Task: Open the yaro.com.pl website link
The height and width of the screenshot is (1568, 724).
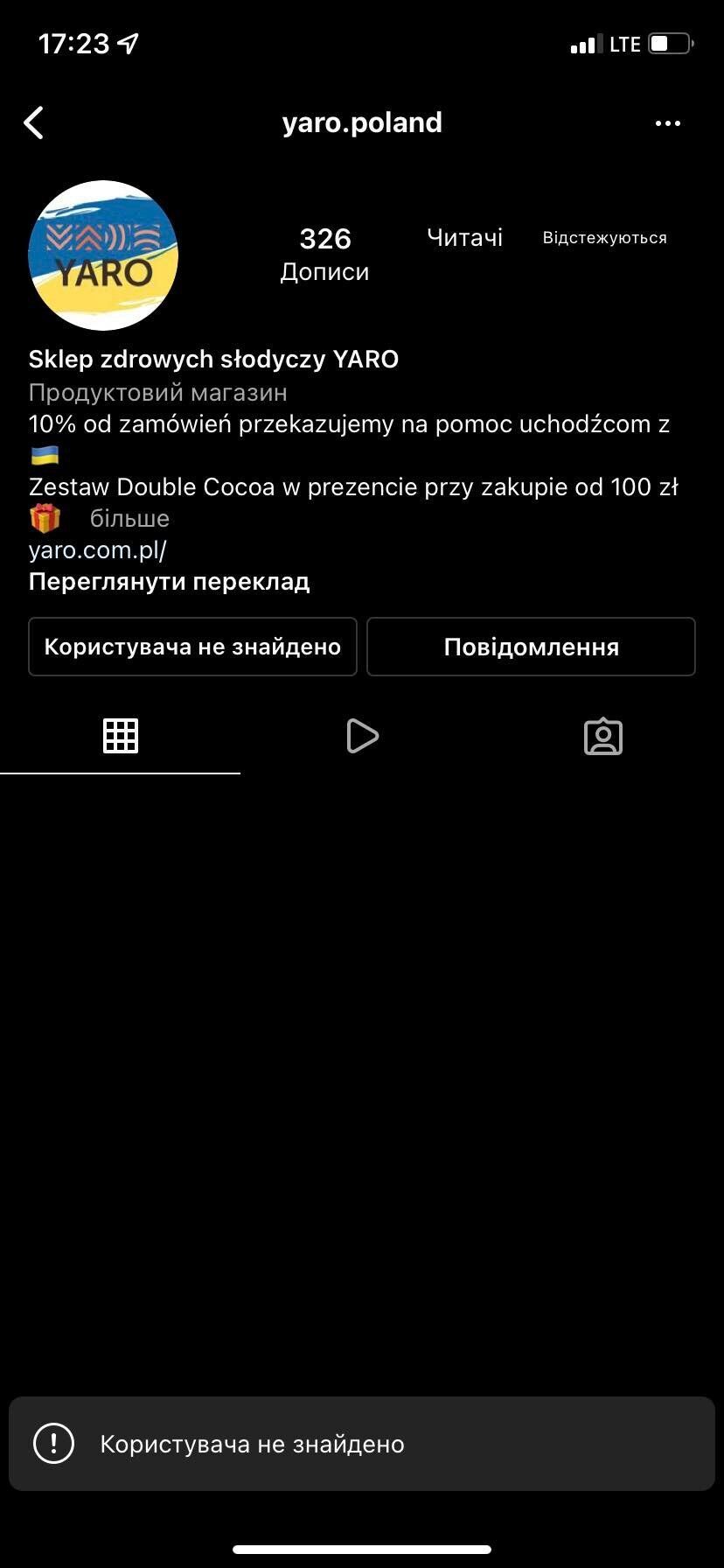Action: [98, 549]
